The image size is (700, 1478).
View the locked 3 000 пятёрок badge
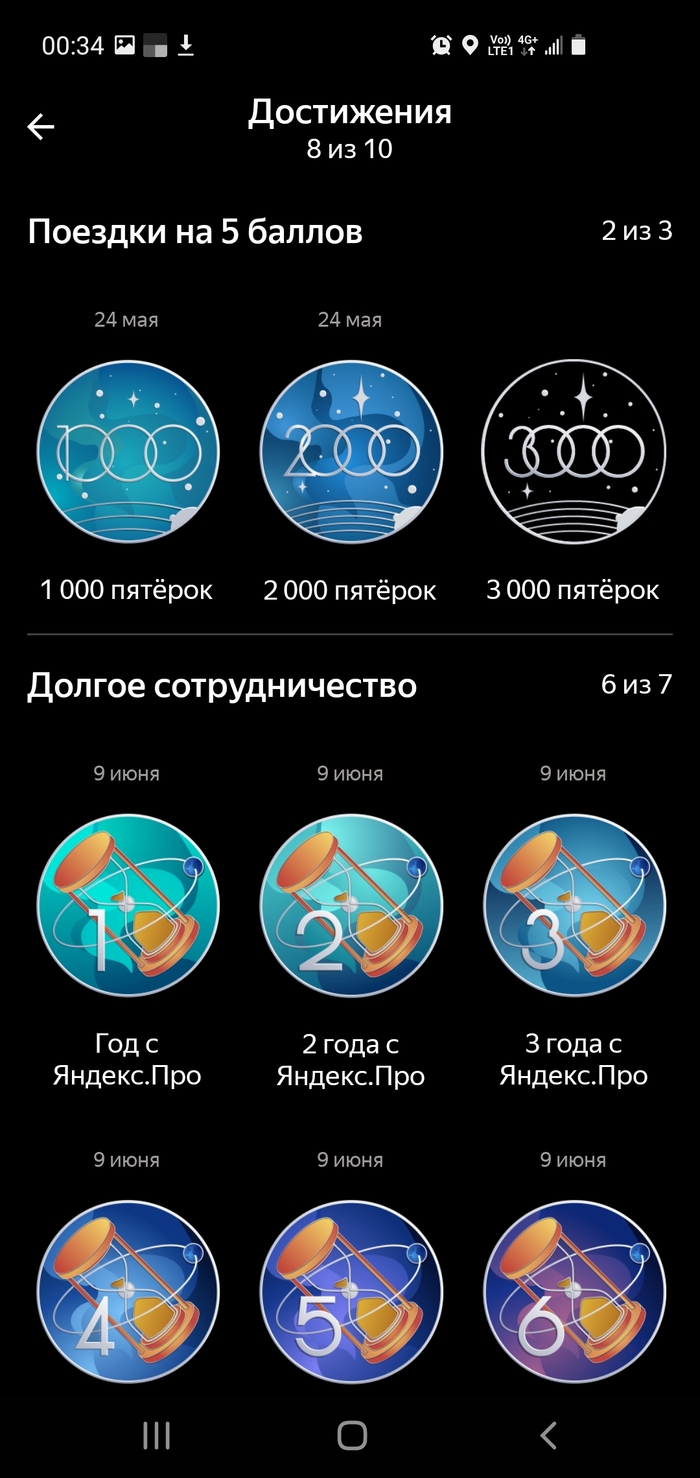point(573,452)
